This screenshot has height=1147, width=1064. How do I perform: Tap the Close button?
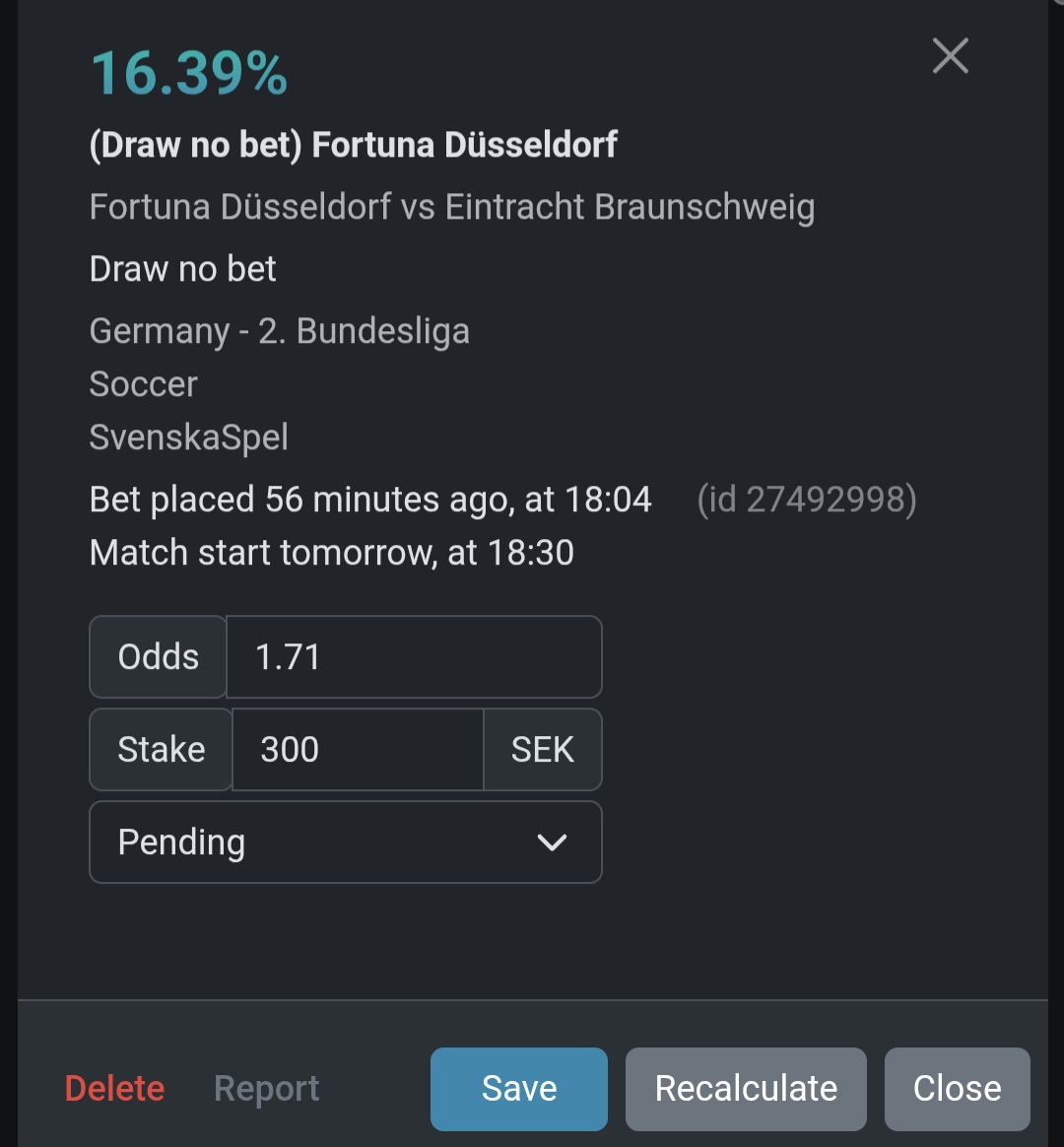point(956,1089)
